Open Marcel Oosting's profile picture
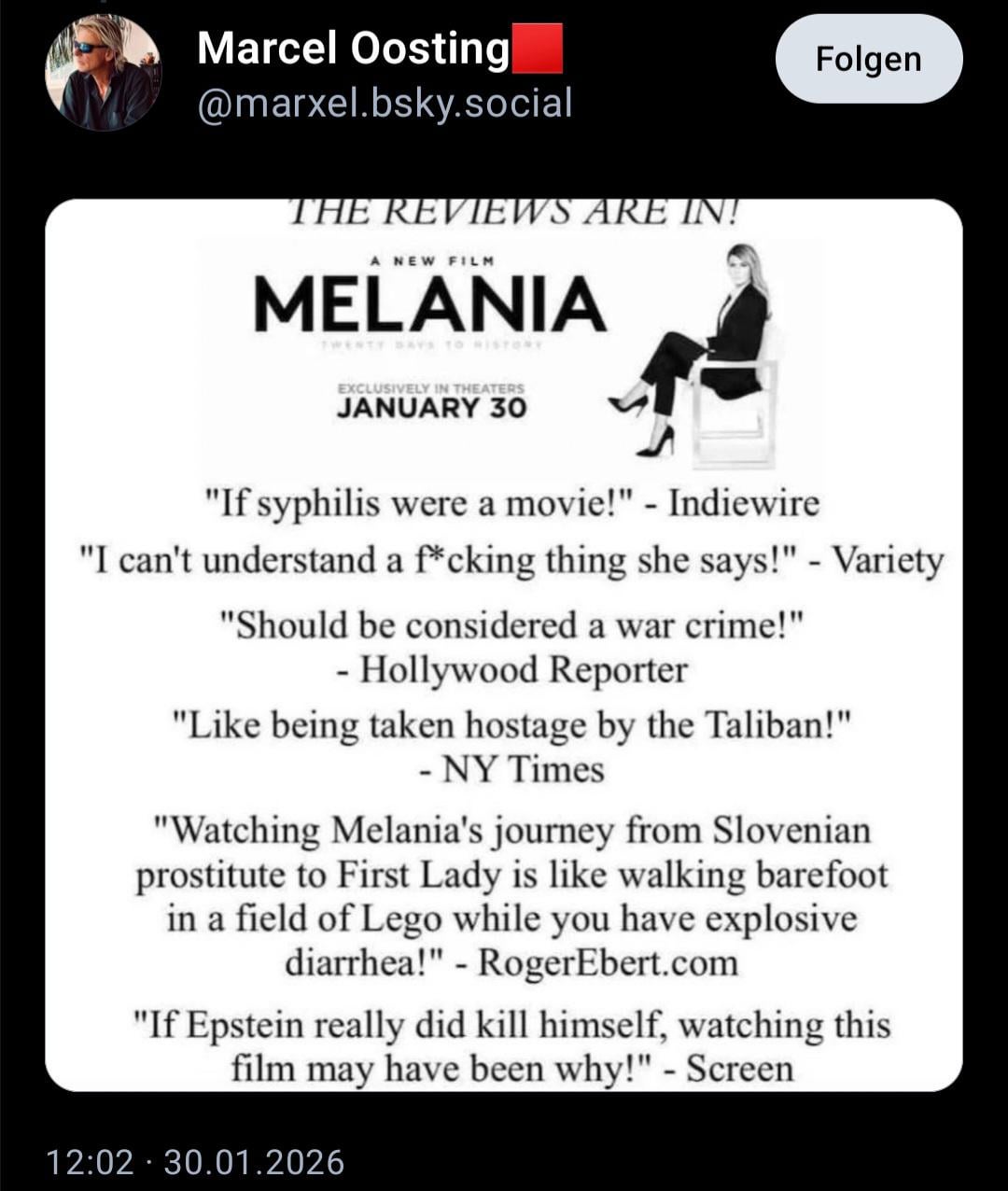The height and width of the screenshot is (1191, 1008). (103, 72)
